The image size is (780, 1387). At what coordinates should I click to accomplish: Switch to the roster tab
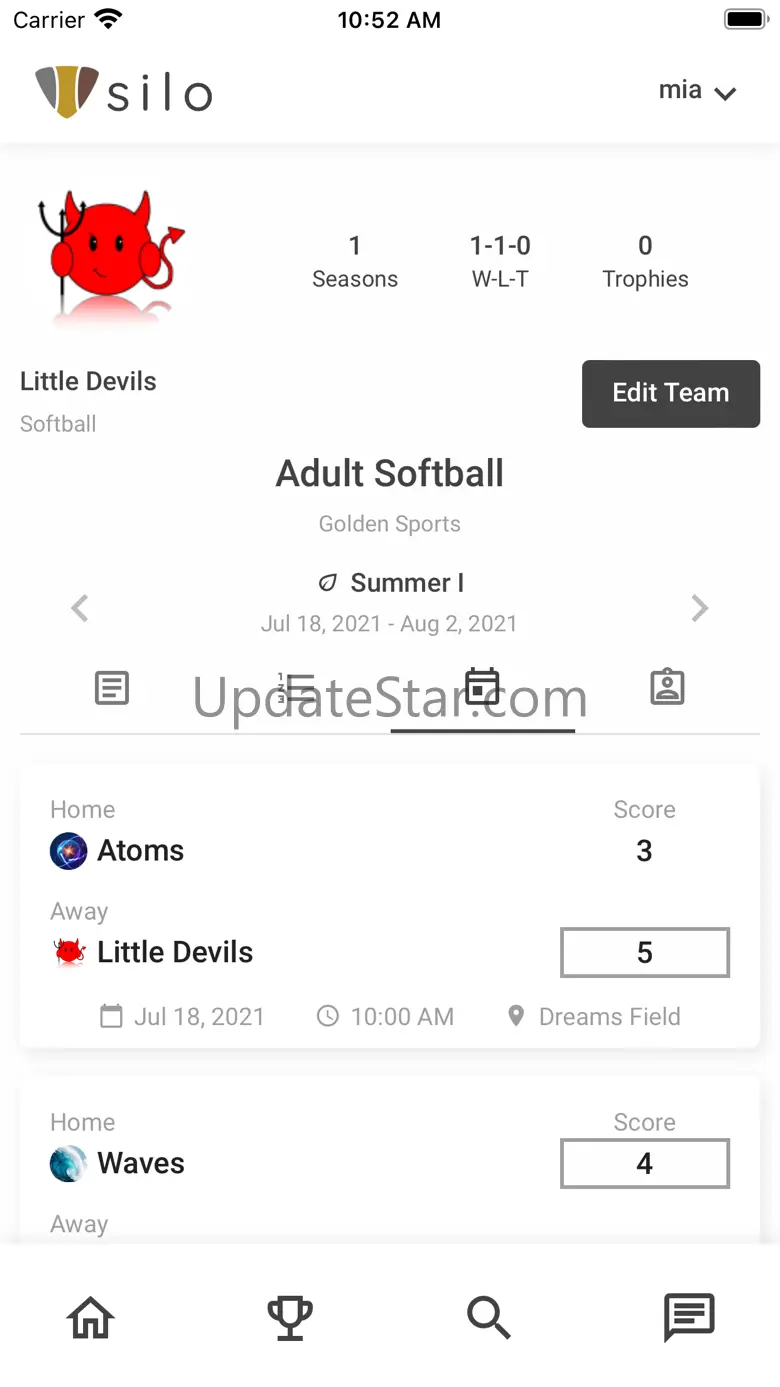667,688
